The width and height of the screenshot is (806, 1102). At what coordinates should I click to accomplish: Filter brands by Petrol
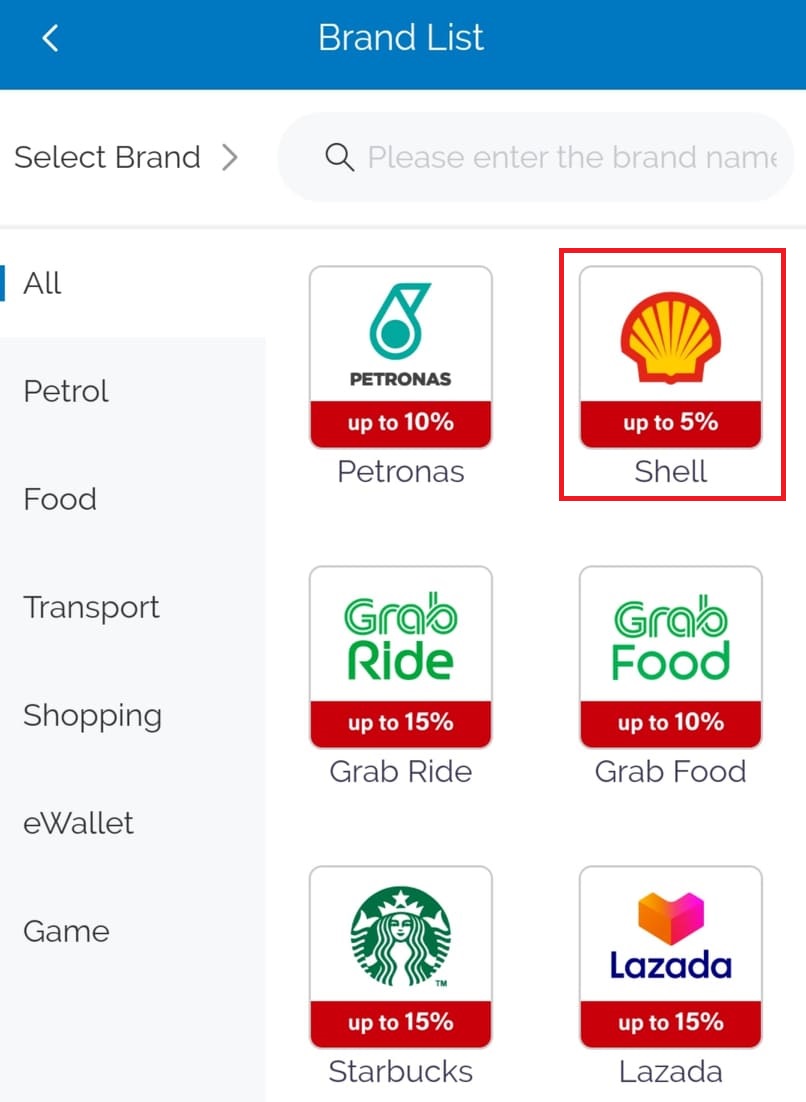pos(66,391)
